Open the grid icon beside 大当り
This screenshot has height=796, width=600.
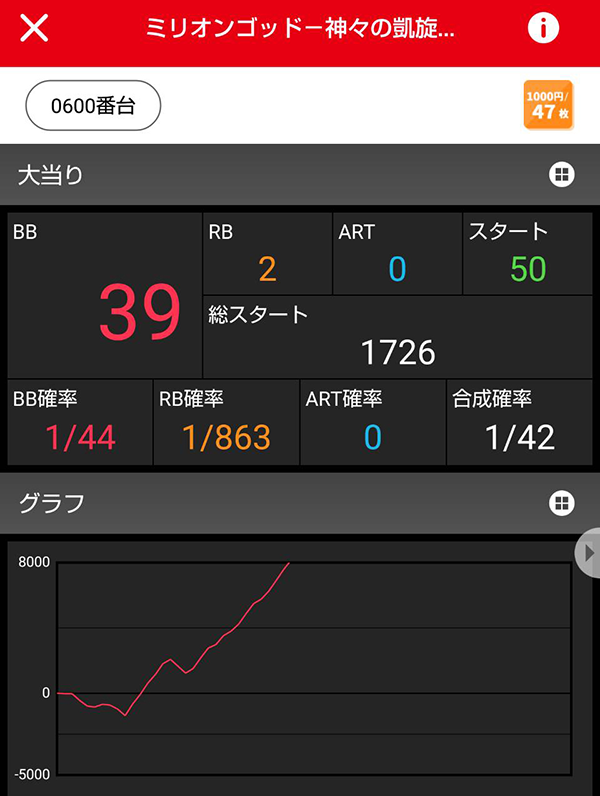click(x=561, y=176)
